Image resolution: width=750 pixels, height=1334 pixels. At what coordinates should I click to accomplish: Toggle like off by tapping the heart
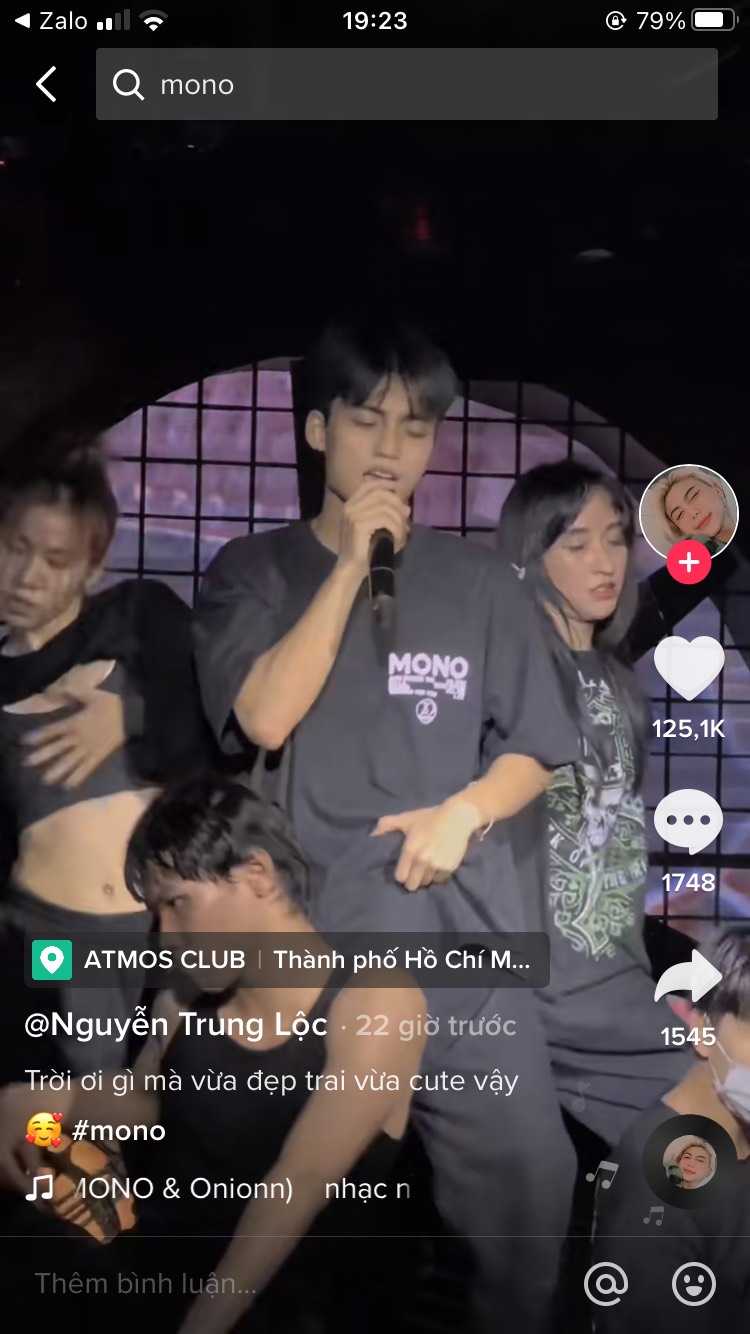[689, 670]
